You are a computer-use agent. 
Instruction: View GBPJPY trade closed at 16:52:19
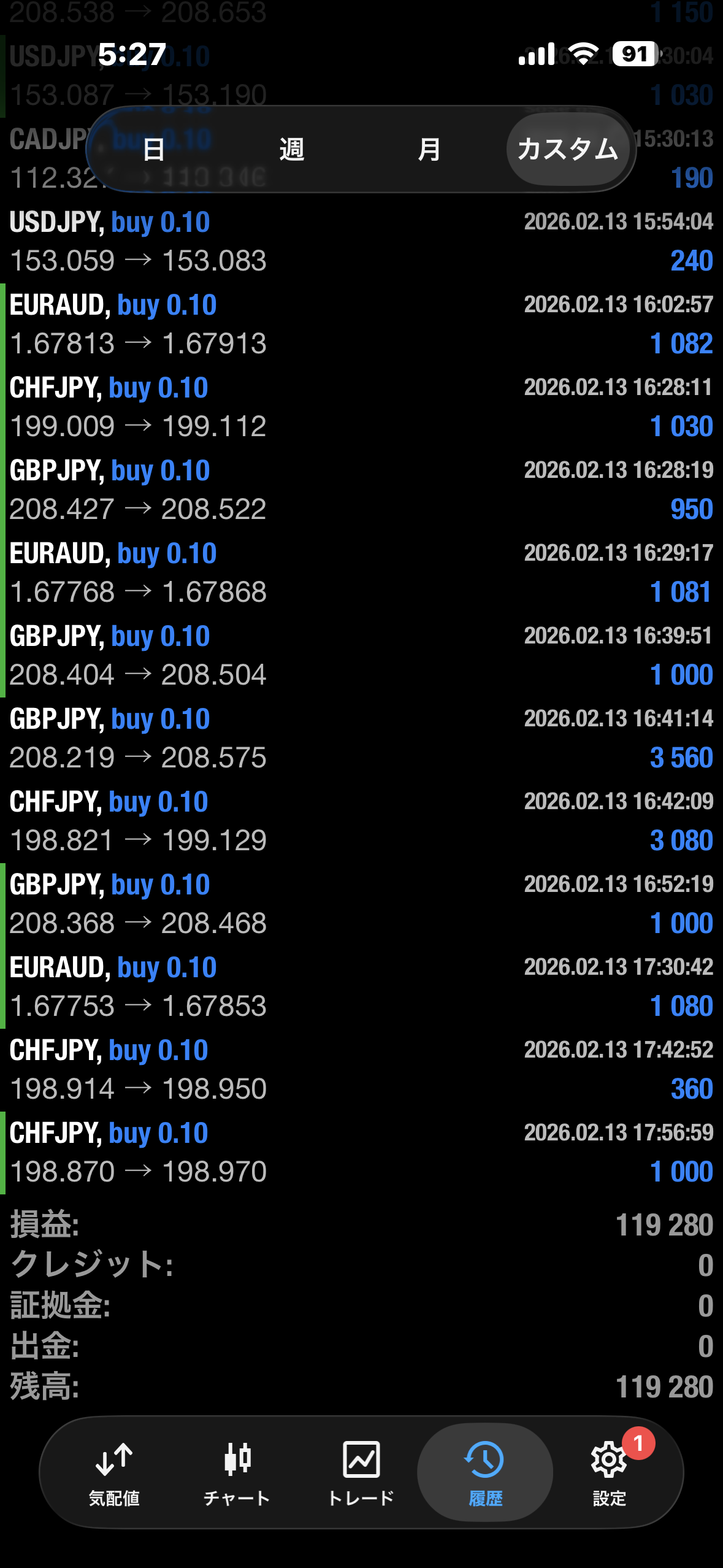tap(361, 904)
